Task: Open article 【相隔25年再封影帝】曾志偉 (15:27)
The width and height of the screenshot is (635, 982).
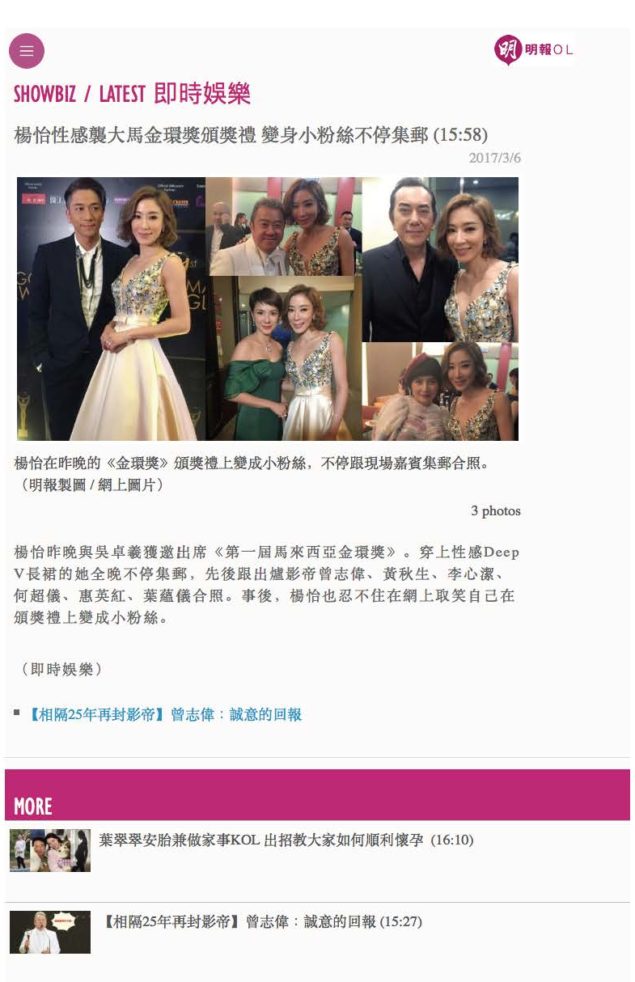Action: [262, 921]
